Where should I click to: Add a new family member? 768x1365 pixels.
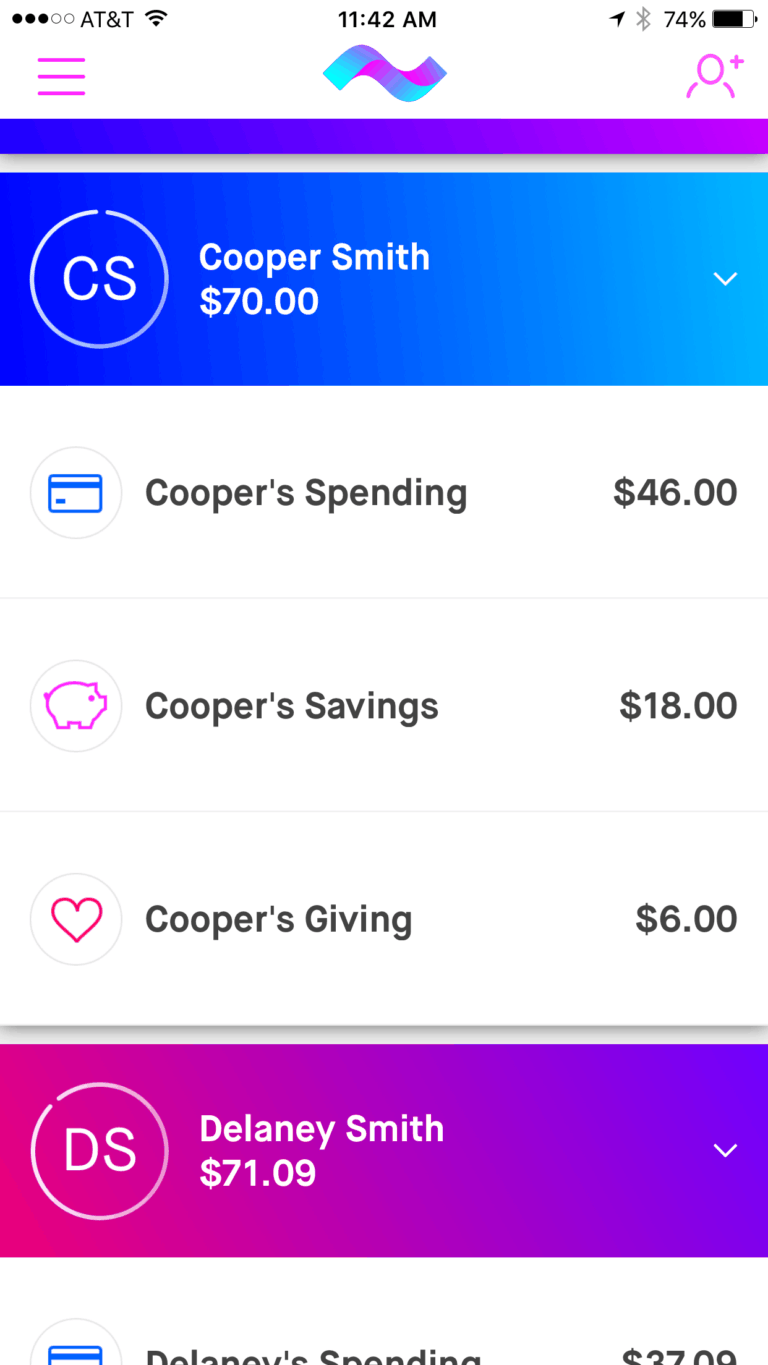point(714,76)
